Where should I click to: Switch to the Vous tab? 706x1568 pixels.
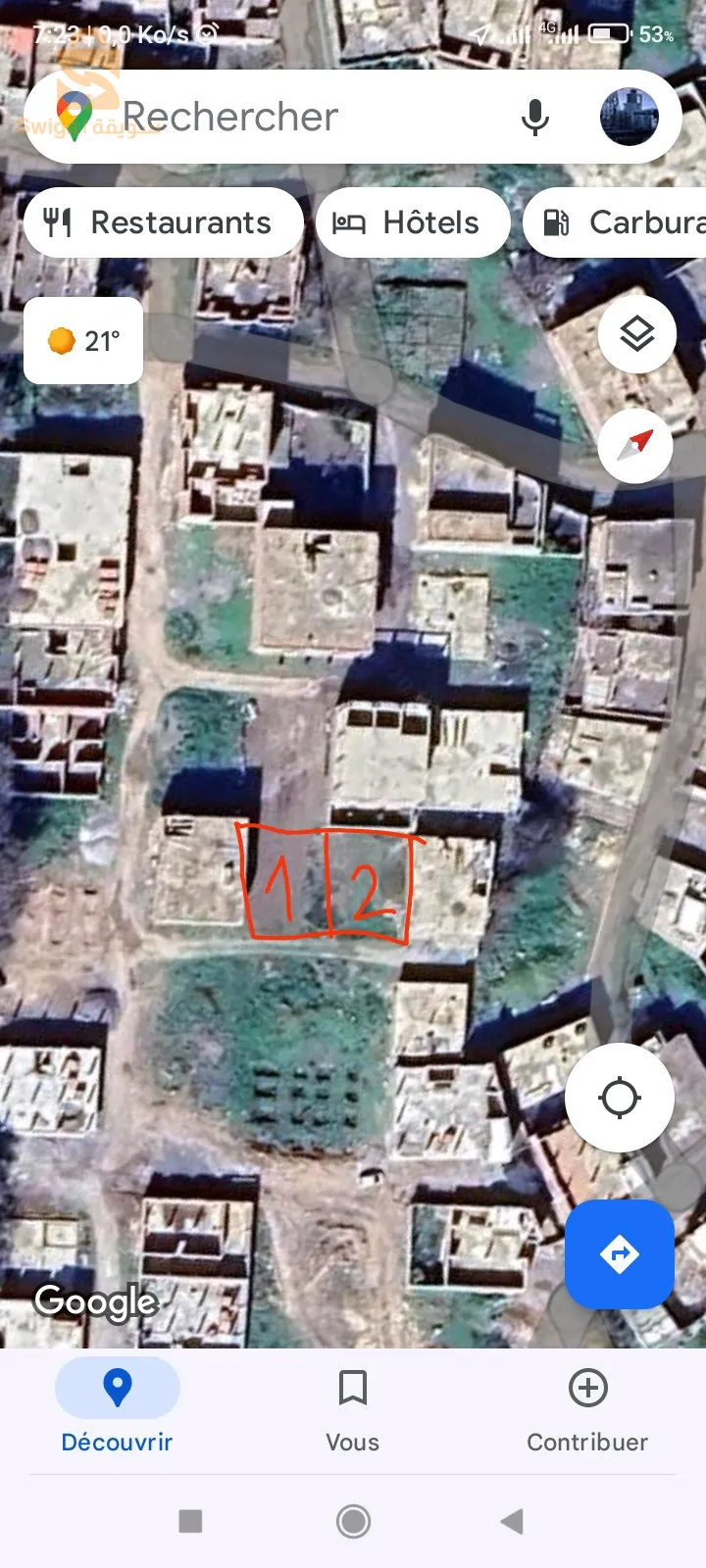[x=352, y=1406]
